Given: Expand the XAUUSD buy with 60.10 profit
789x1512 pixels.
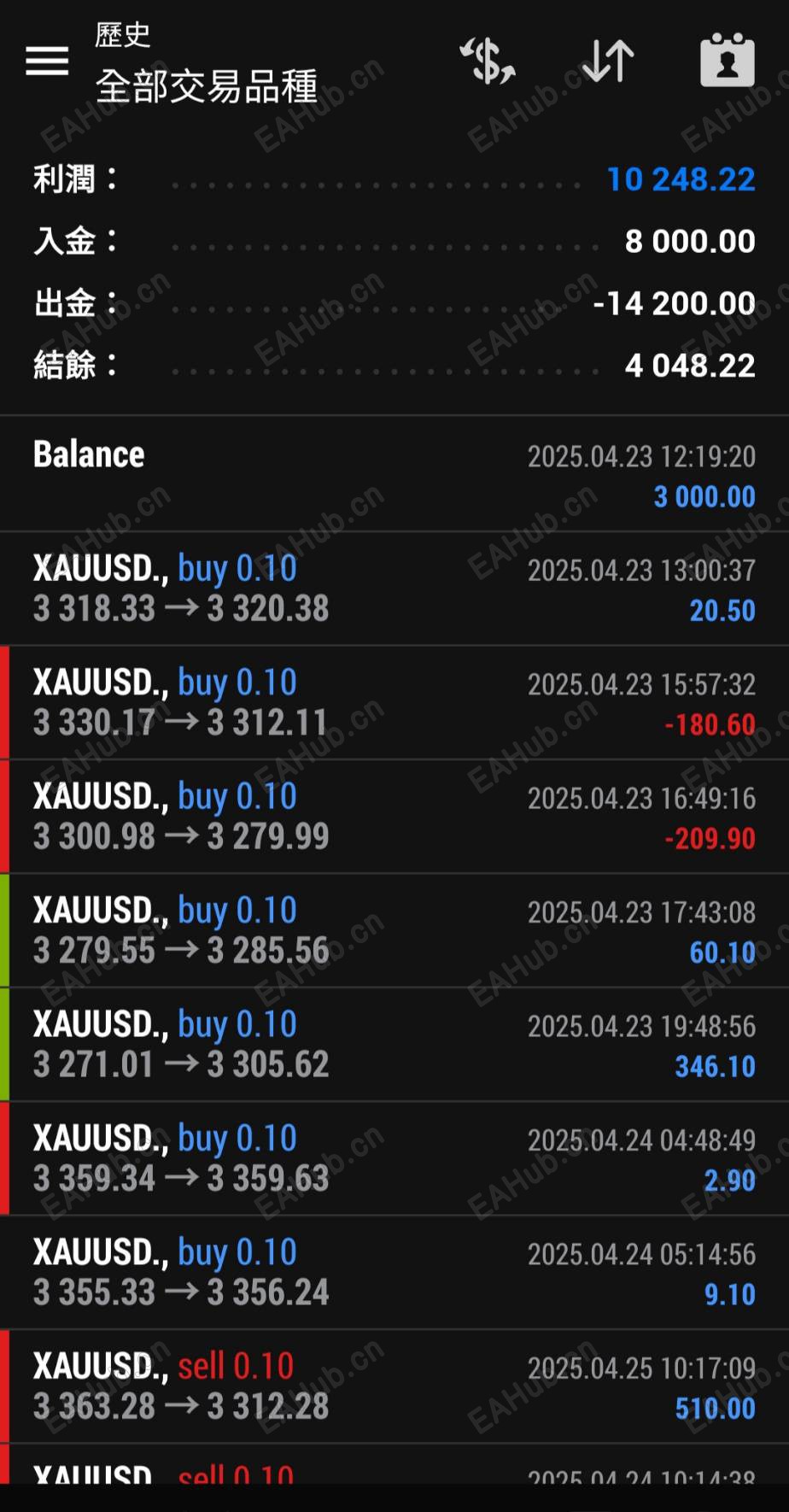Looking at the screenshot, I should (394, 930).
